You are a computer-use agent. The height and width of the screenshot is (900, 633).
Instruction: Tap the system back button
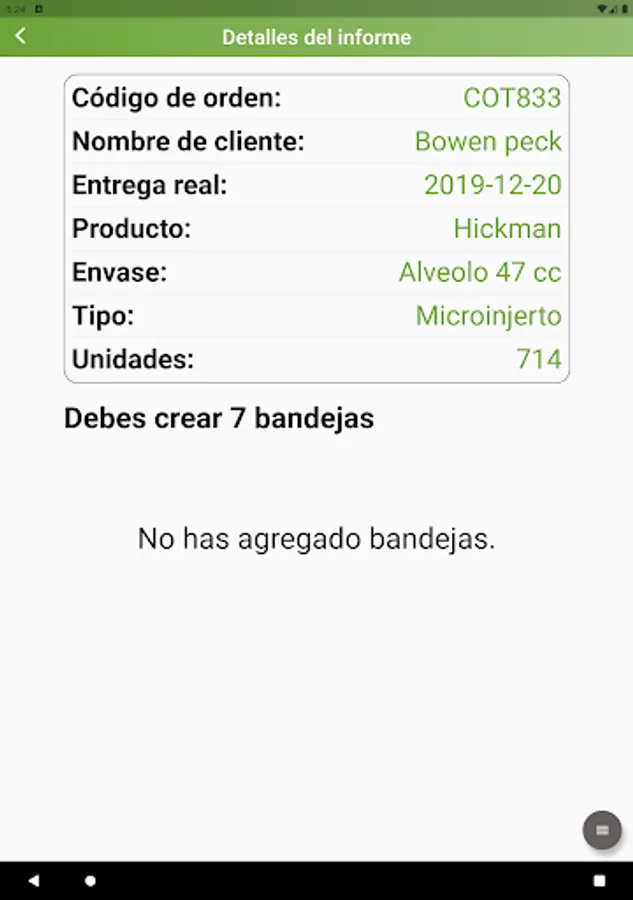(x=33, y=881)
